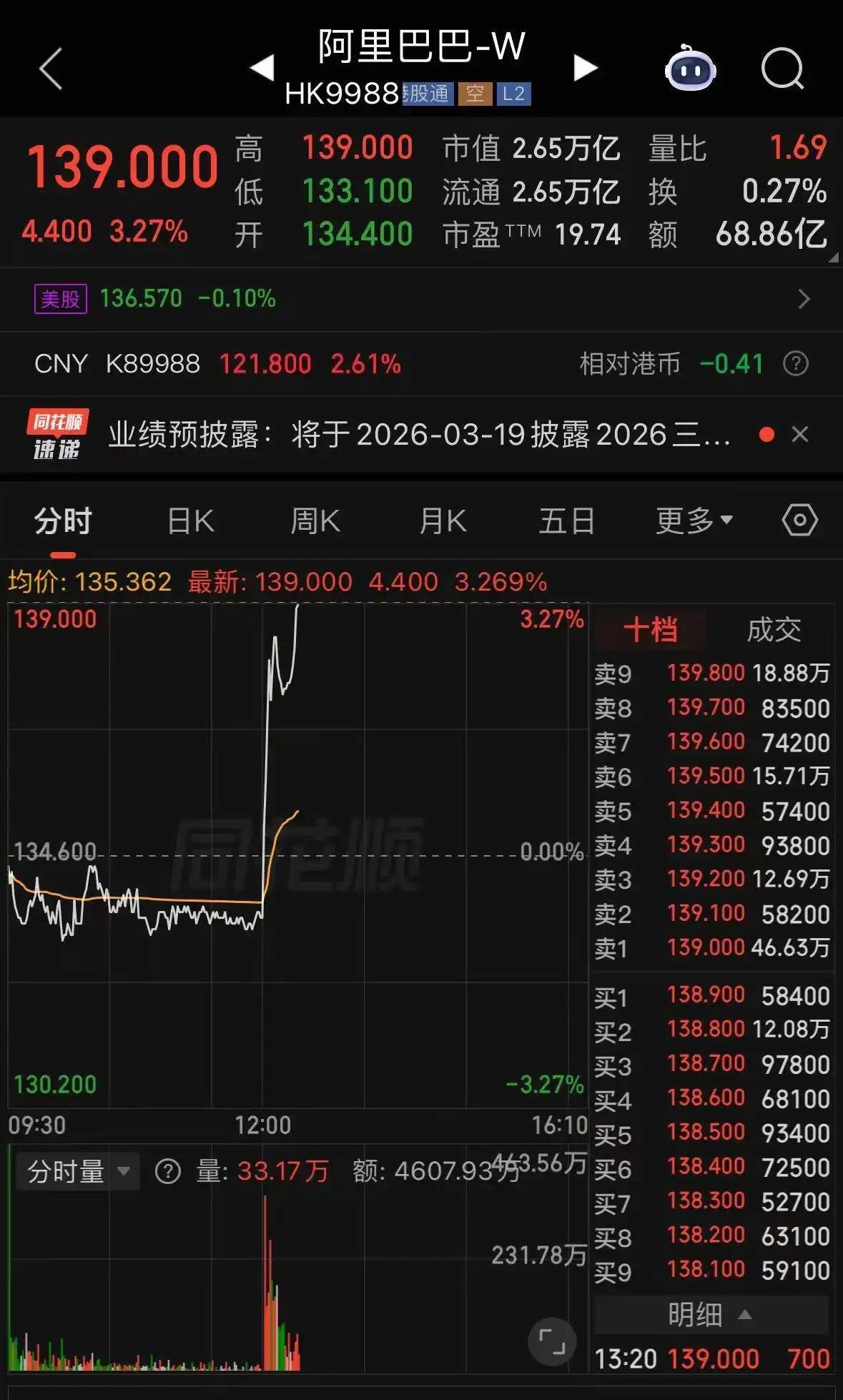Switch the order panel to 成交

pyautogui.click(x=773, y=630)
